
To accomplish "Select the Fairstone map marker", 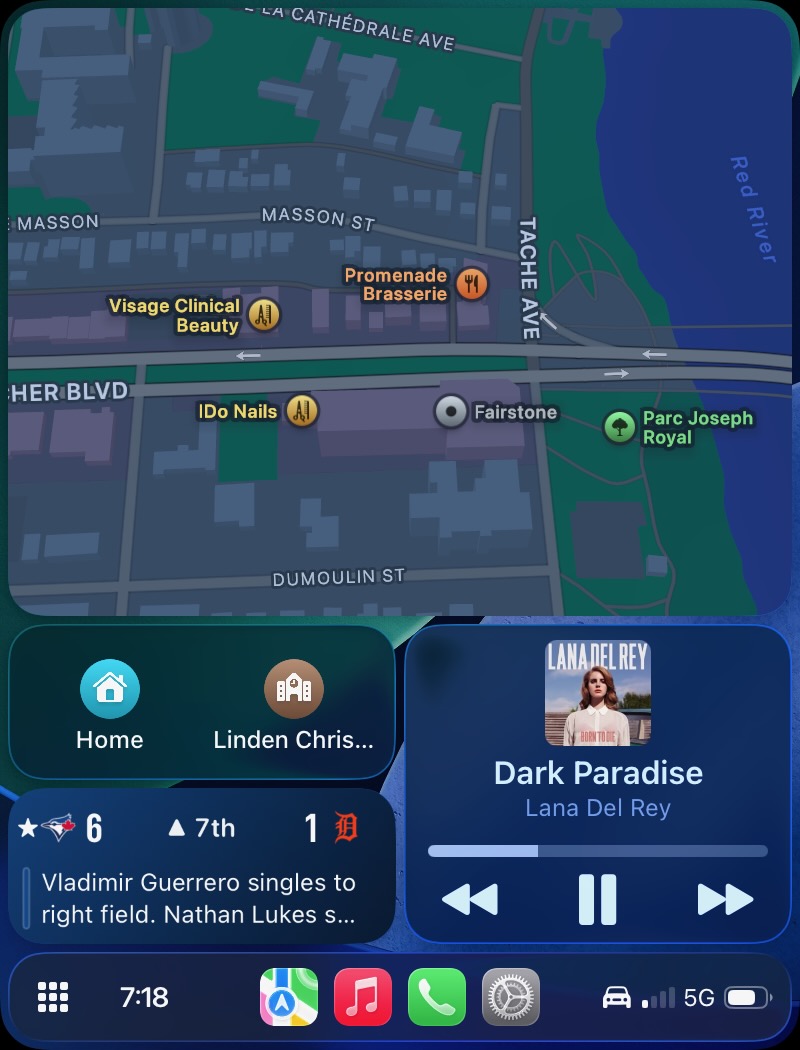I will (x=451, y=411).
